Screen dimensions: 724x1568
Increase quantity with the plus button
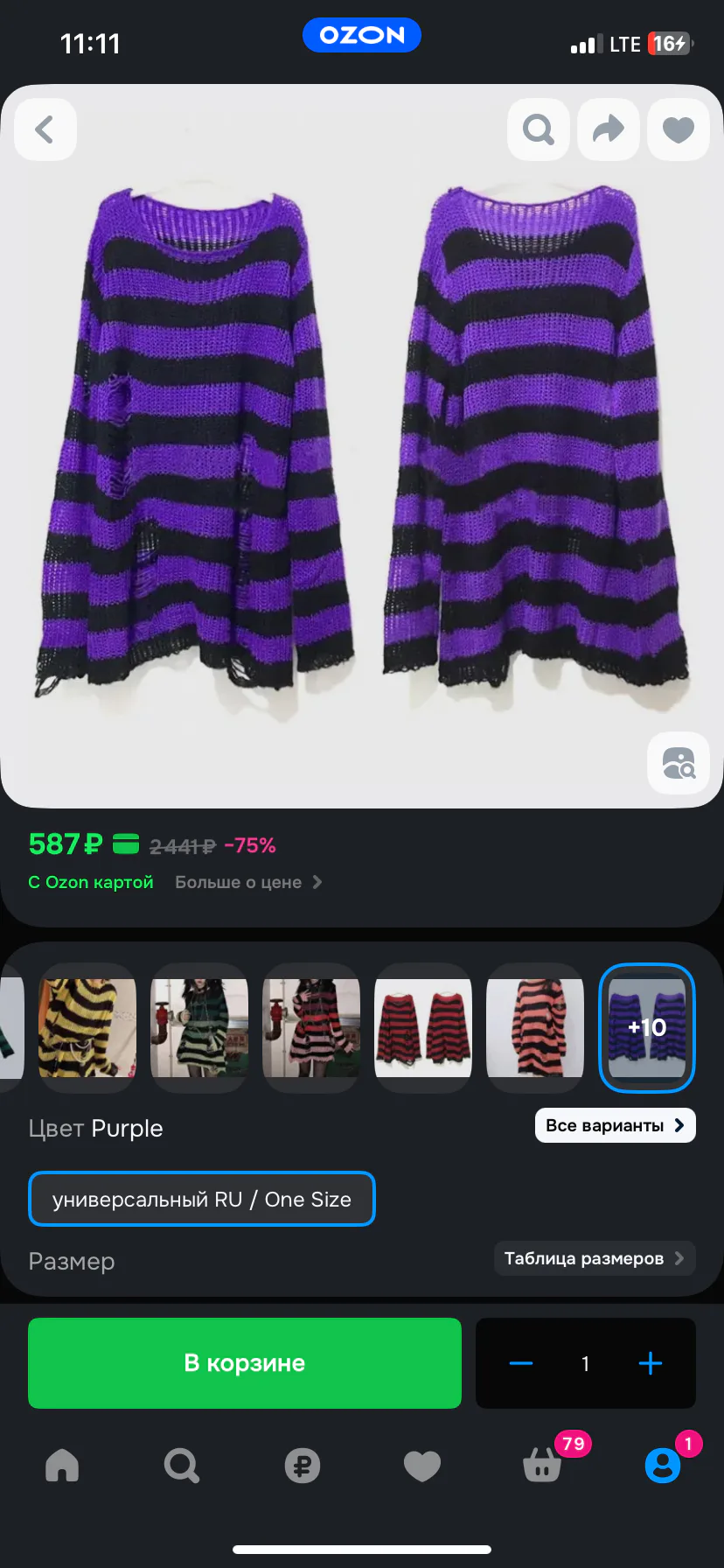coord(651,1363)
